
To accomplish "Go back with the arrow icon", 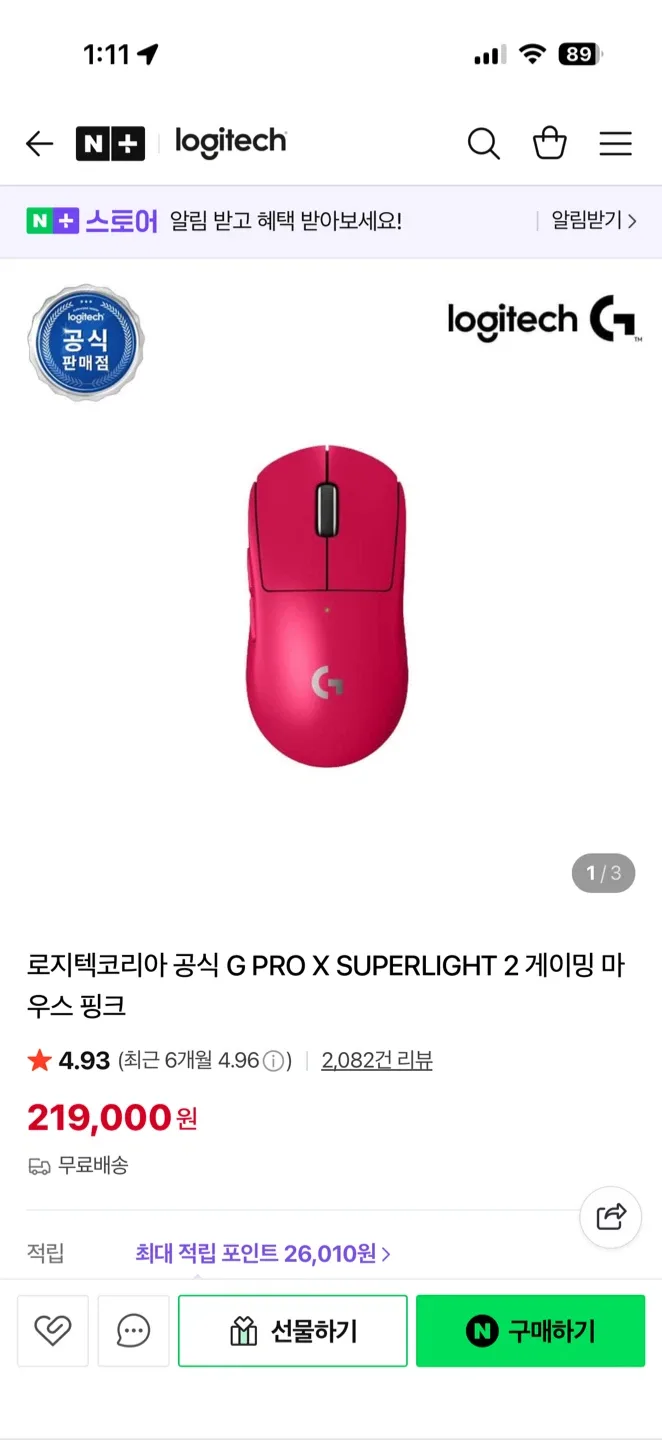I will pyautogui.click(x=39, y=144).
